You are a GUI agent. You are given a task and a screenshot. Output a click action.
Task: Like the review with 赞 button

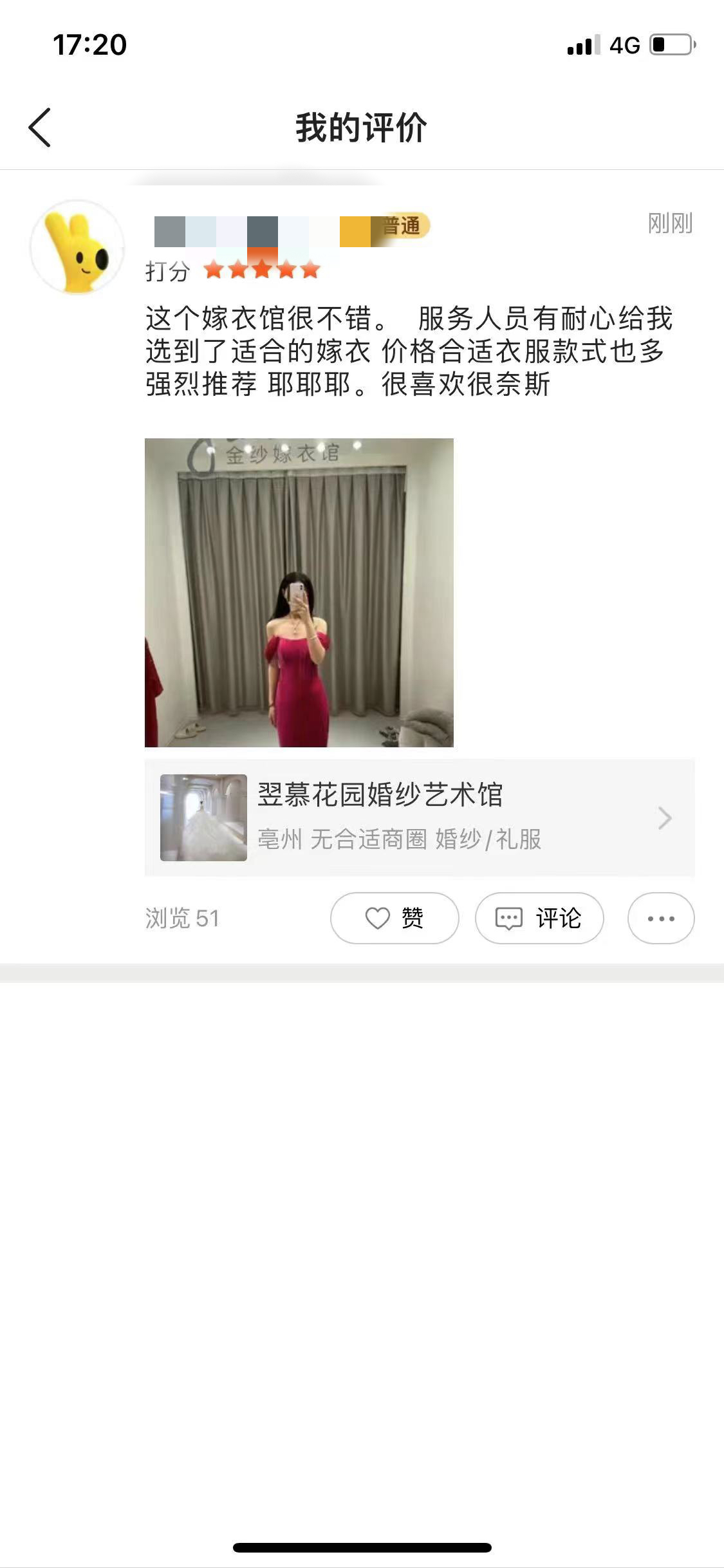394,918
